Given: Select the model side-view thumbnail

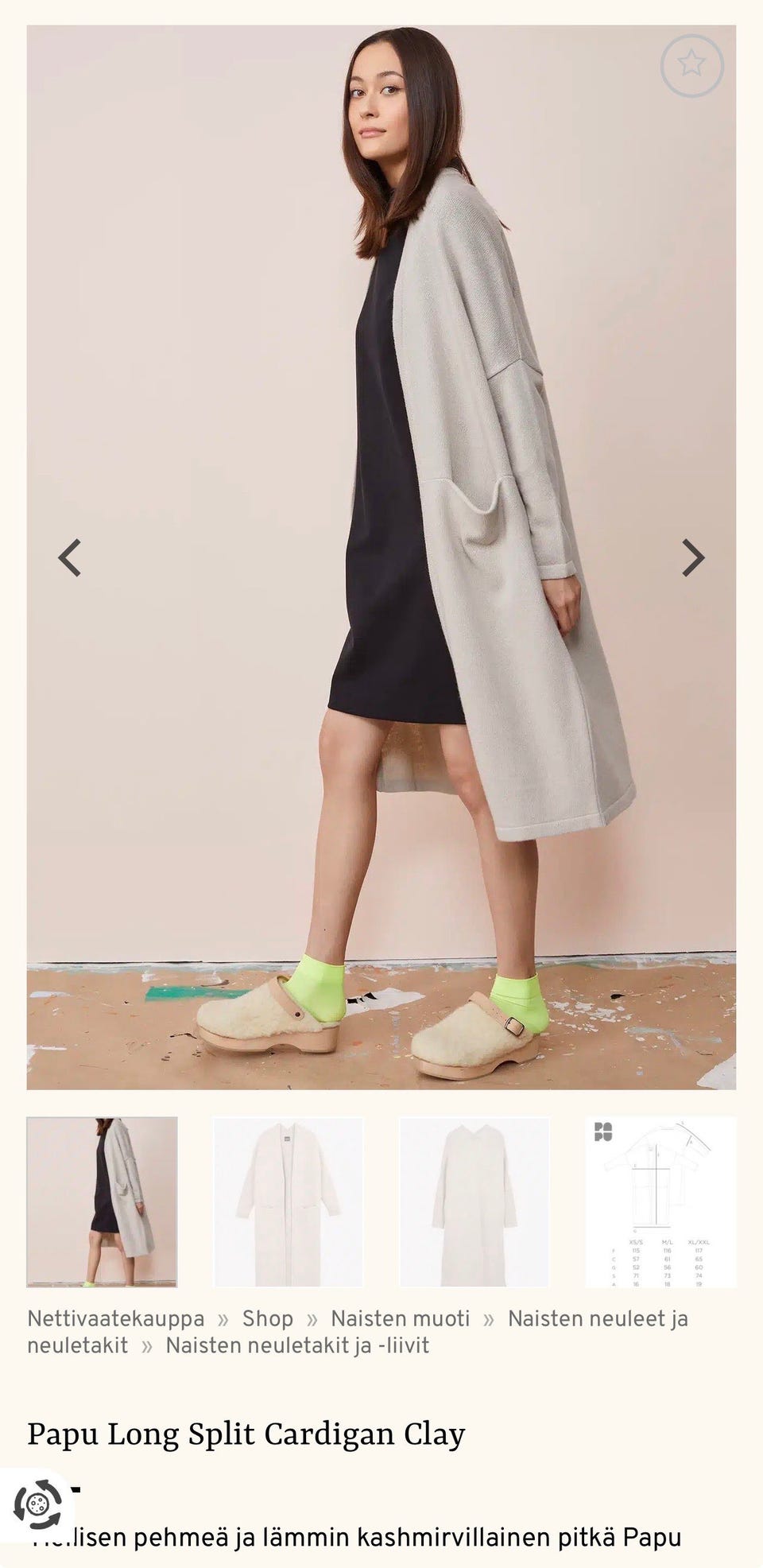Looking at the screenshot, I should pyautogui.click(x=102, y=1202).
